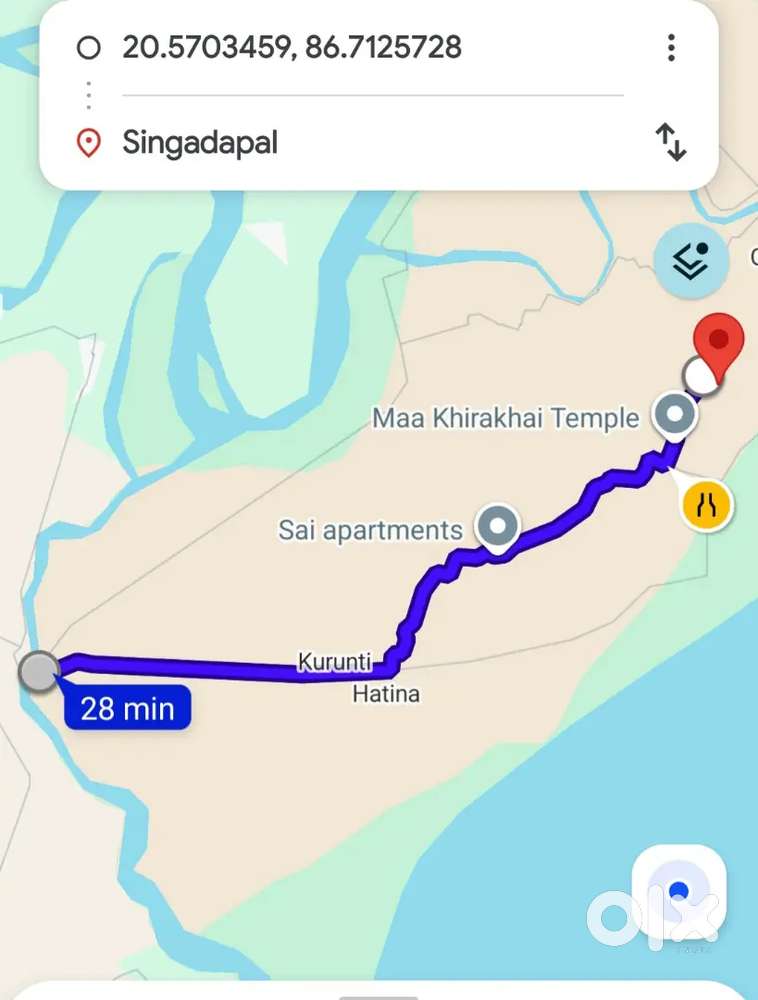Open the overflow menu for route options

pos(671,47)
